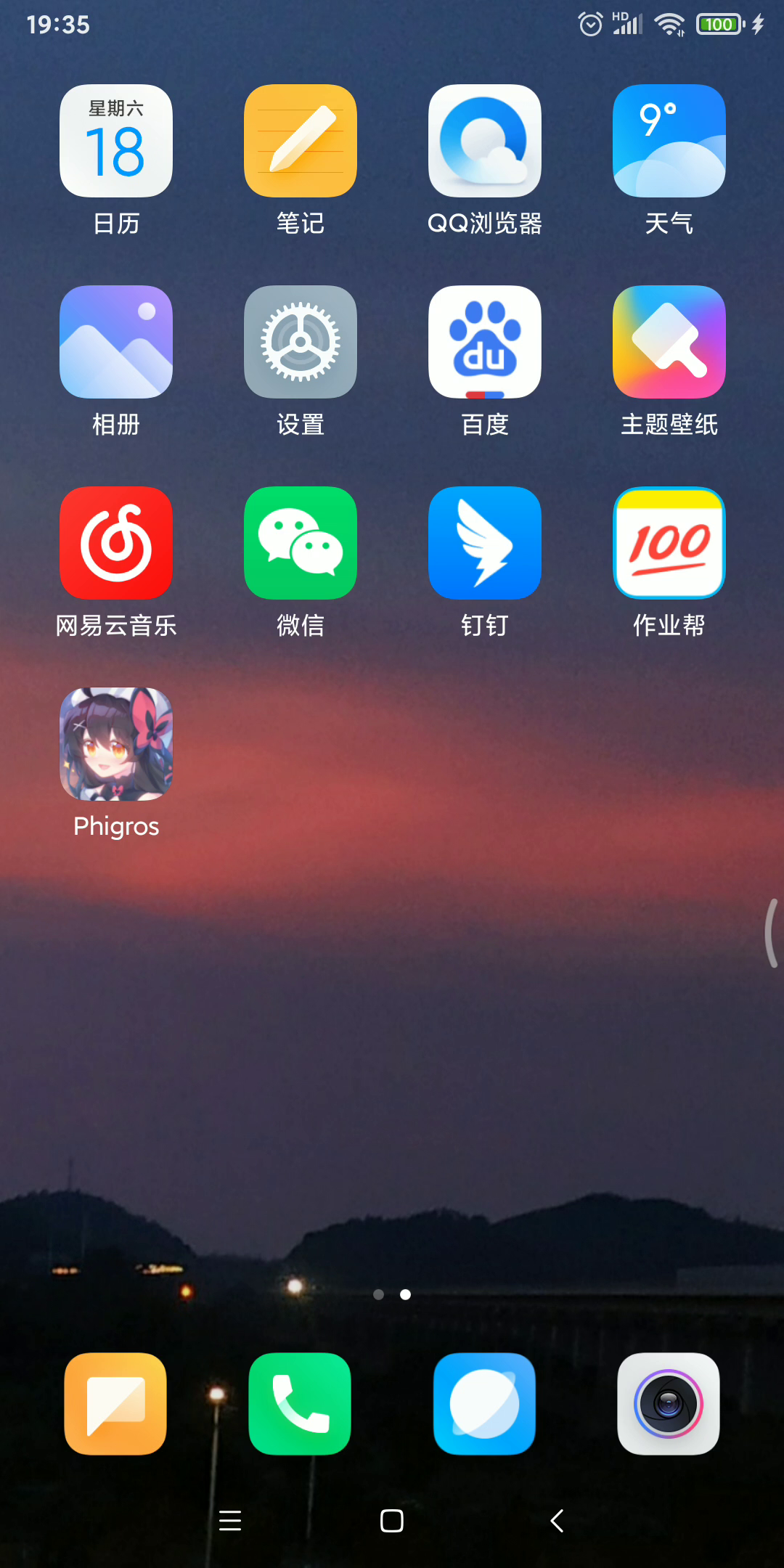Open the camera app in dock
The width and height of the screenshot is (784, 1568).
coord(669,1404)
